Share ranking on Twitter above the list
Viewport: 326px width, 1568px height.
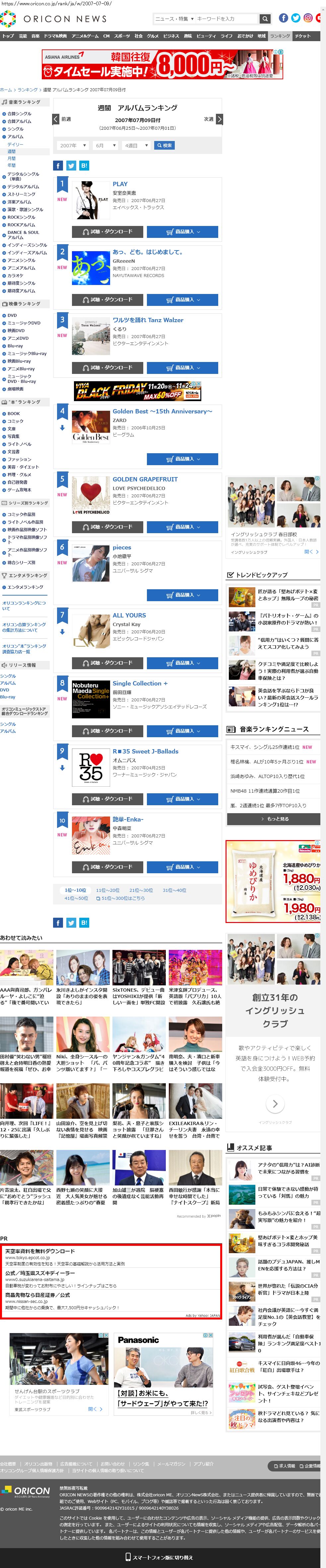(71, 166)
